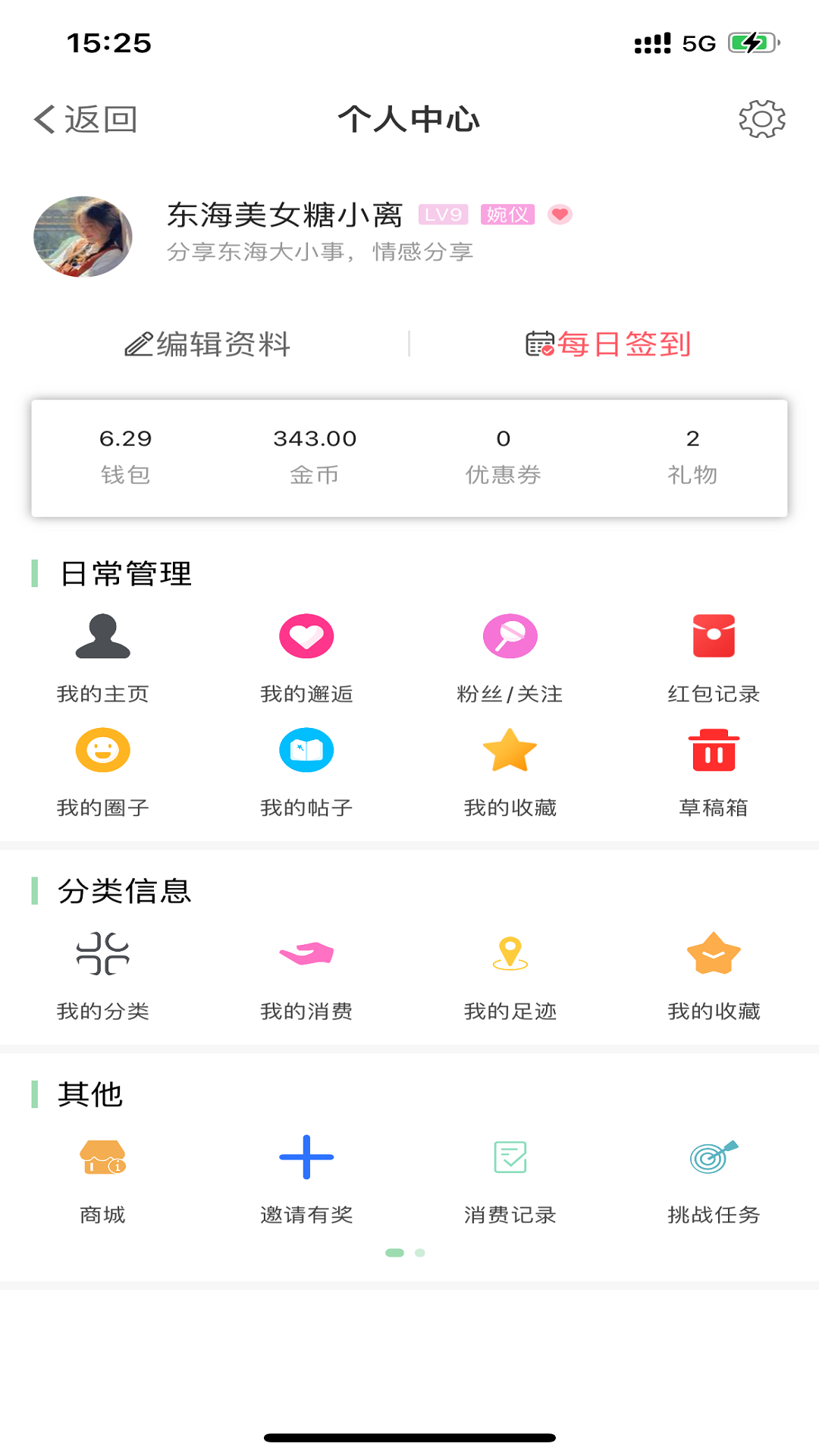The width and height of the screenshot is (819, 1456).
Task: Tap the heart badge next to 婉仪
Action: tap(560, 215)
